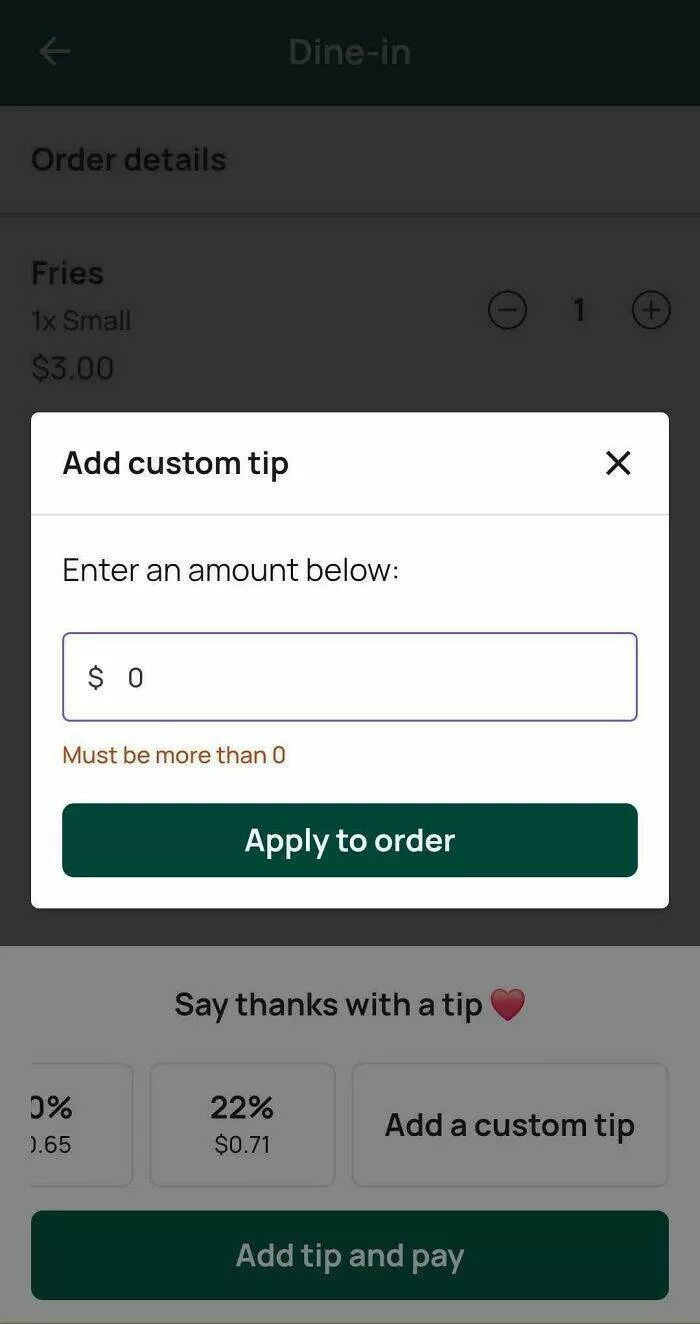Select the 22% tip option
The width and height of the screenshot is (700, 1324).
(242, 1124)
